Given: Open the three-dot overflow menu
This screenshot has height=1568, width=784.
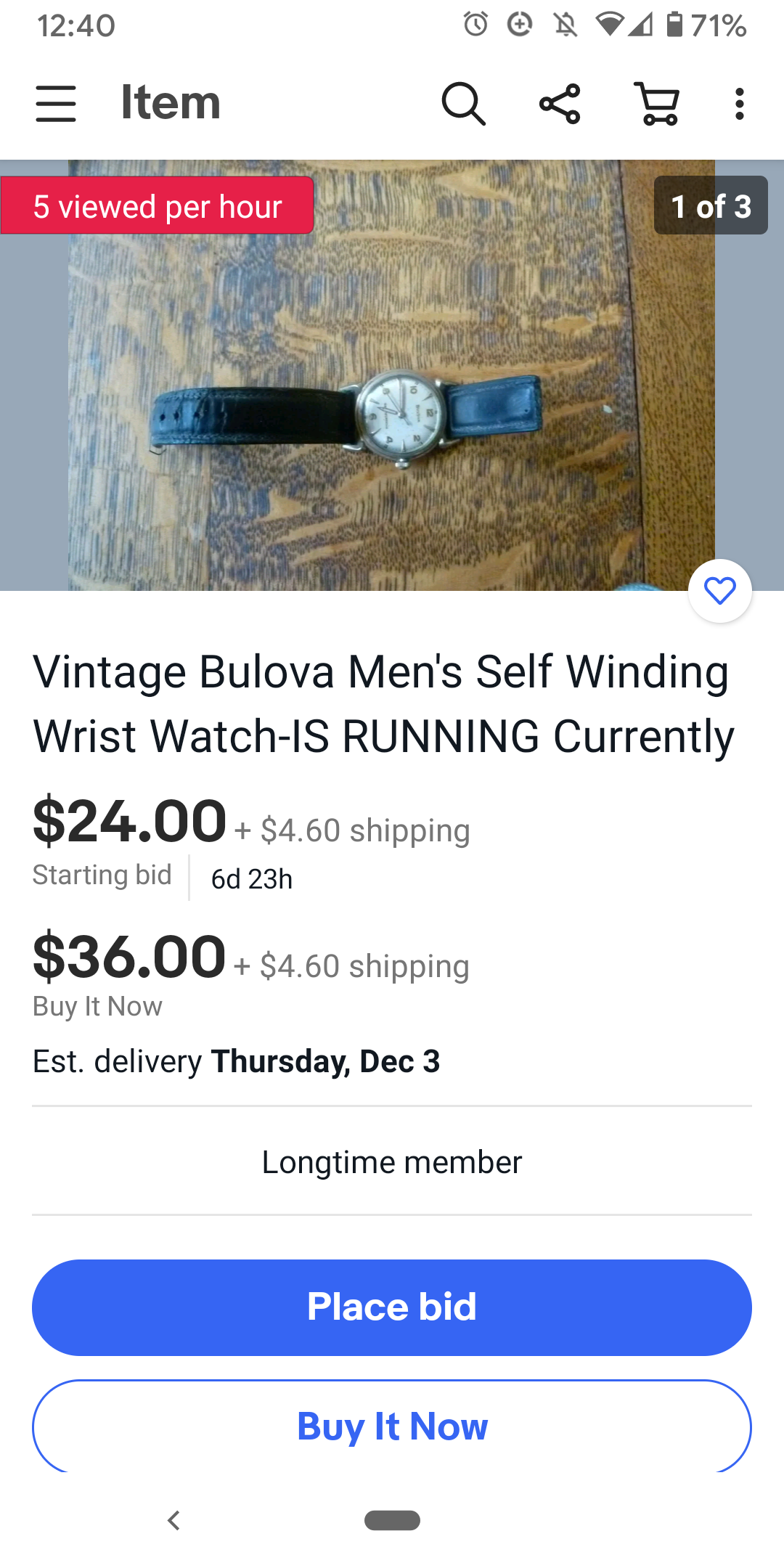Looking at the screenshot, I should (739, 104).
